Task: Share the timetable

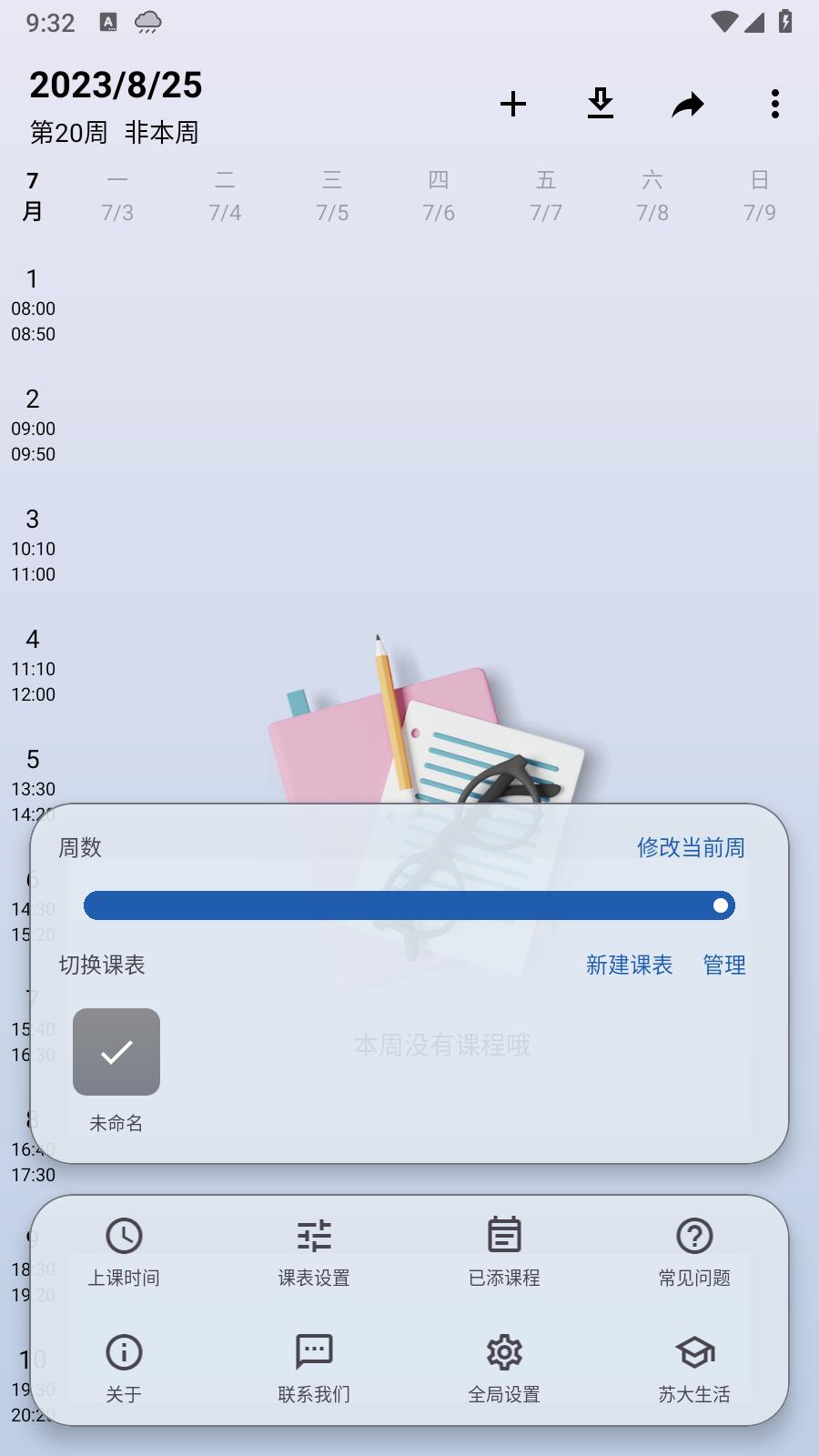Action: point(688,104)
